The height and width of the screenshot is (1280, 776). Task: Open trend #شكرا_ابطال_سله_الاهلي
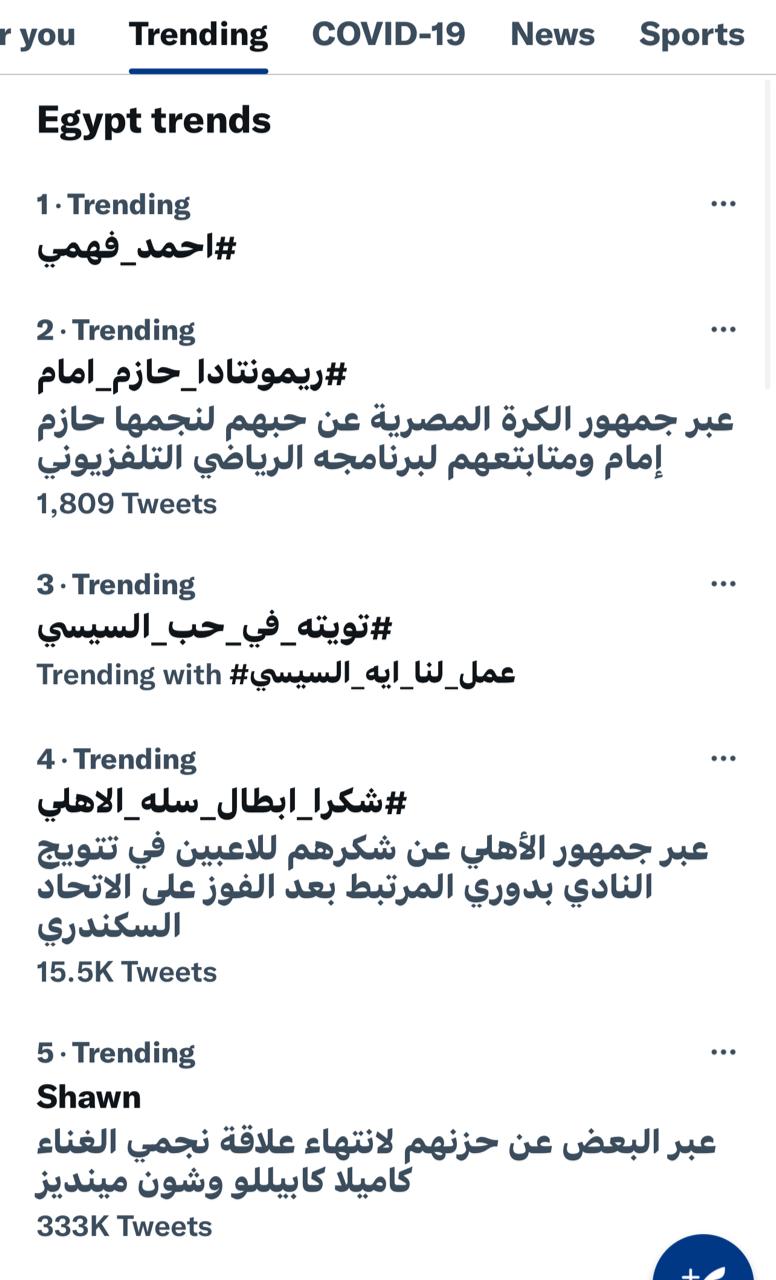tap(222, 802)
